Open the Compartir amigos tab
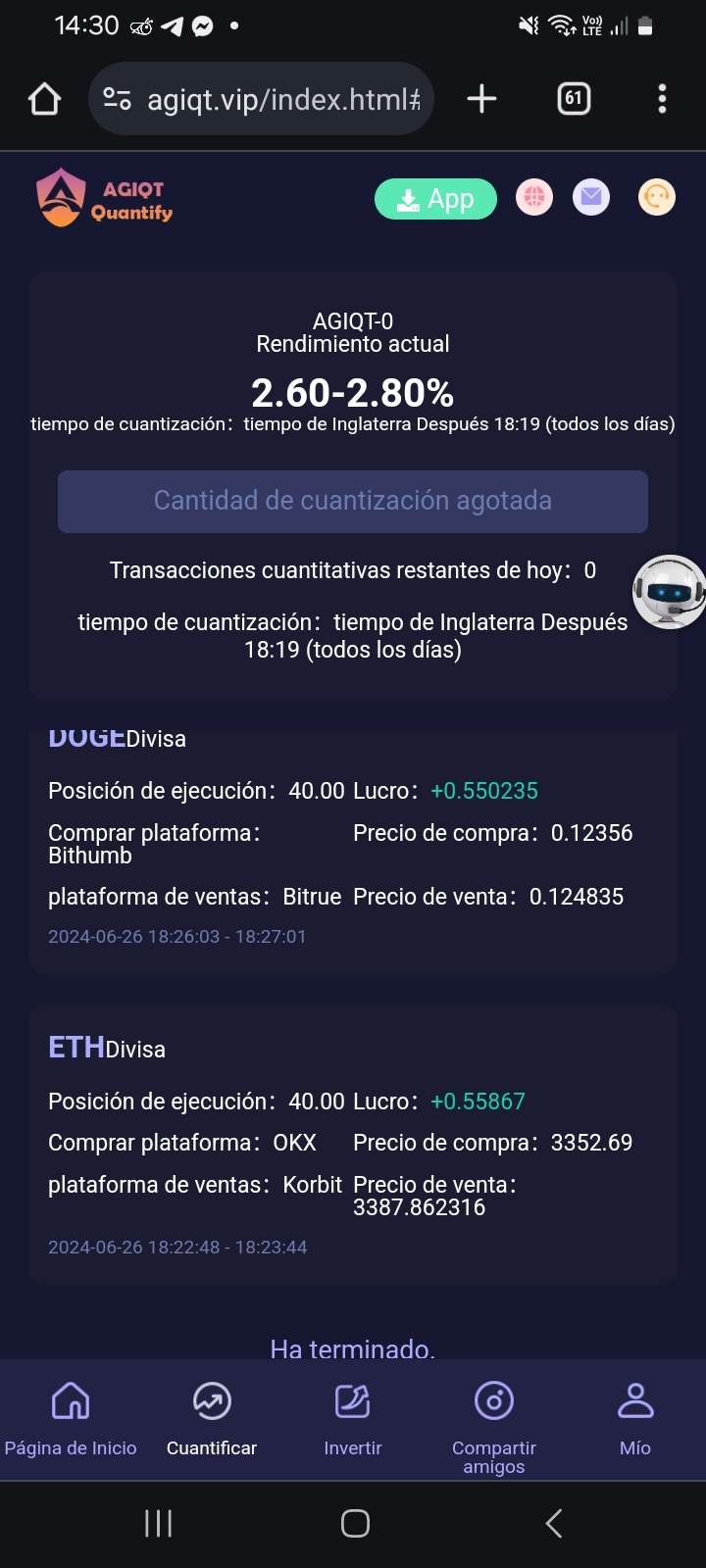706x1568 pixels. [x=494, y=1423]
